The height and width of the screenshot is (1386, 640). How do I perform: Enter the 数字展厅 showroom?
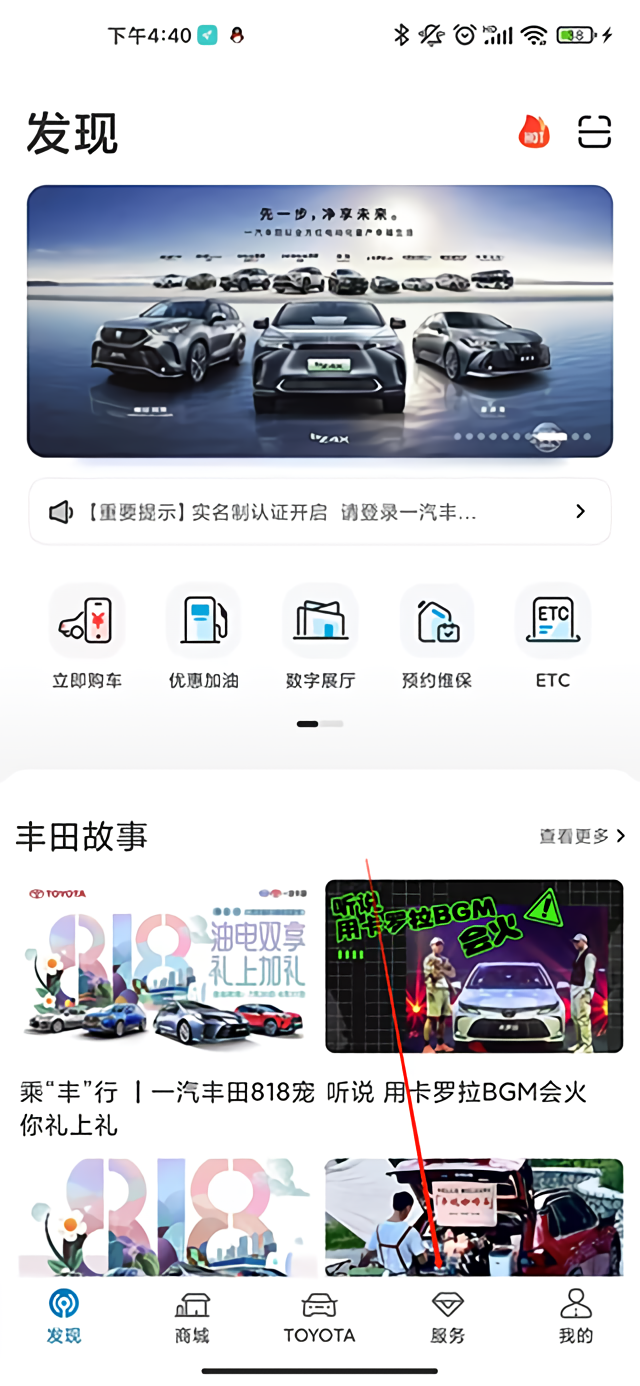(320, 636)
